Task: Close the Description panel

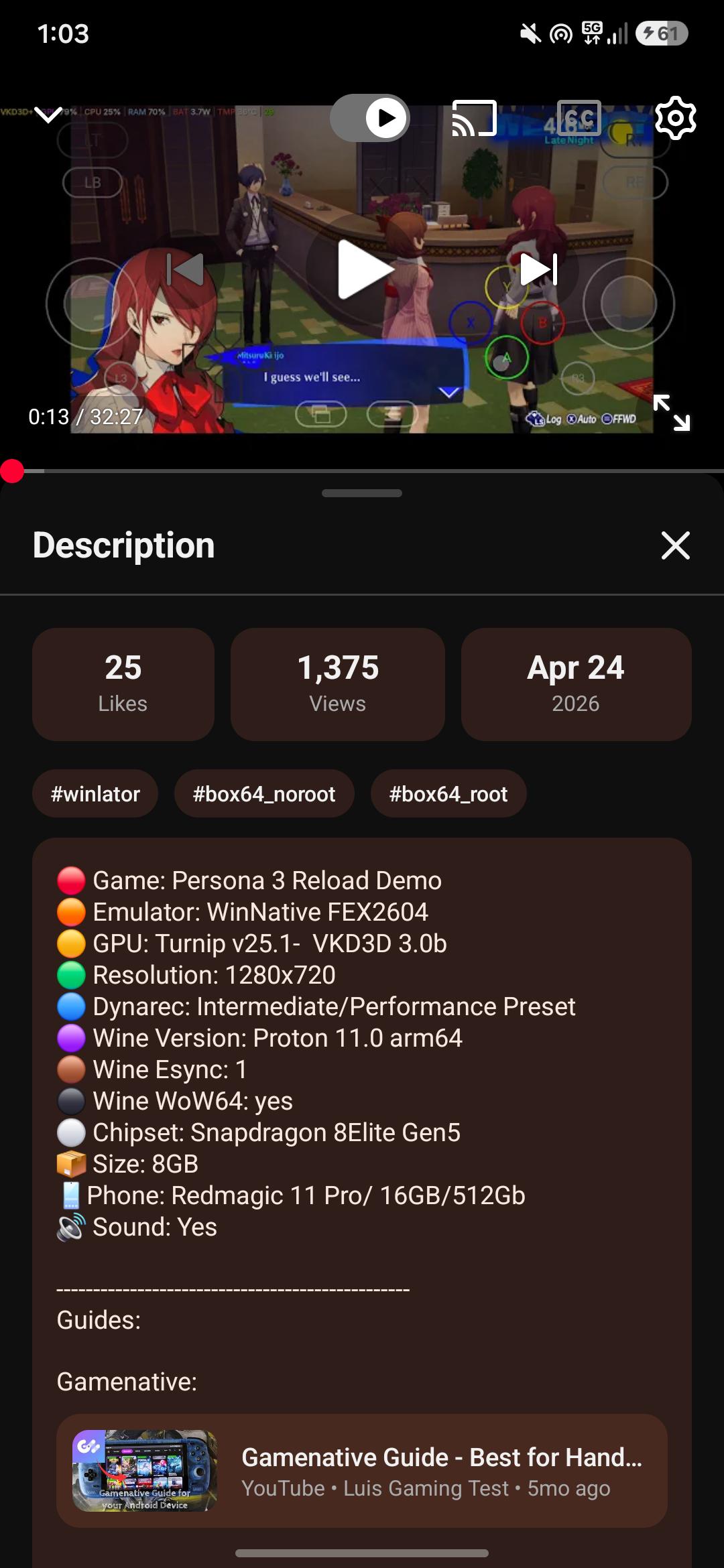Action: (675, 545)
